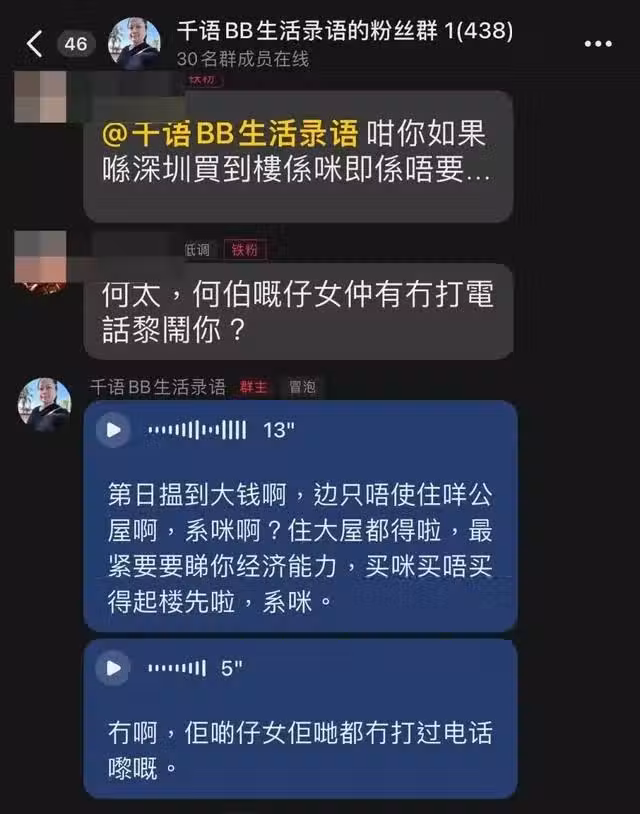The width and height of the screenshot is (640, 814).
Task: Play the 5-second voice message
Action: 113,668
